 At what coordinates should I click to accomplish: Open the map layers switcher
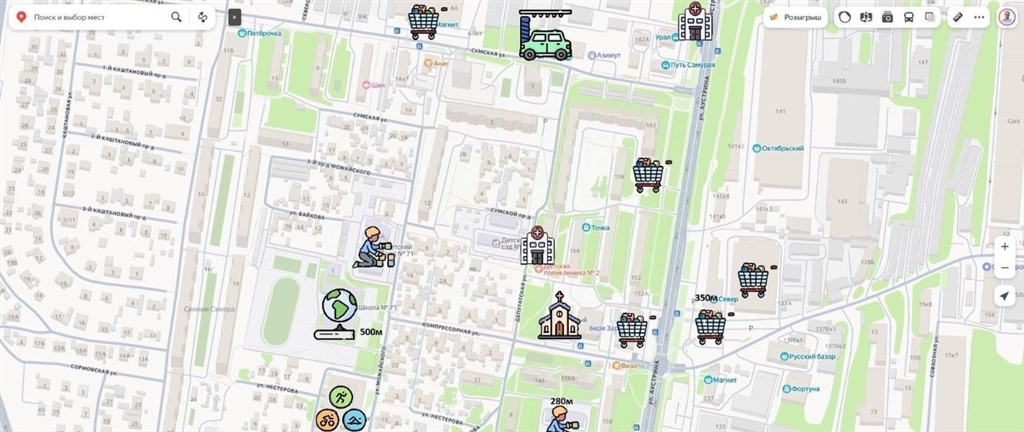click(931, 17)
